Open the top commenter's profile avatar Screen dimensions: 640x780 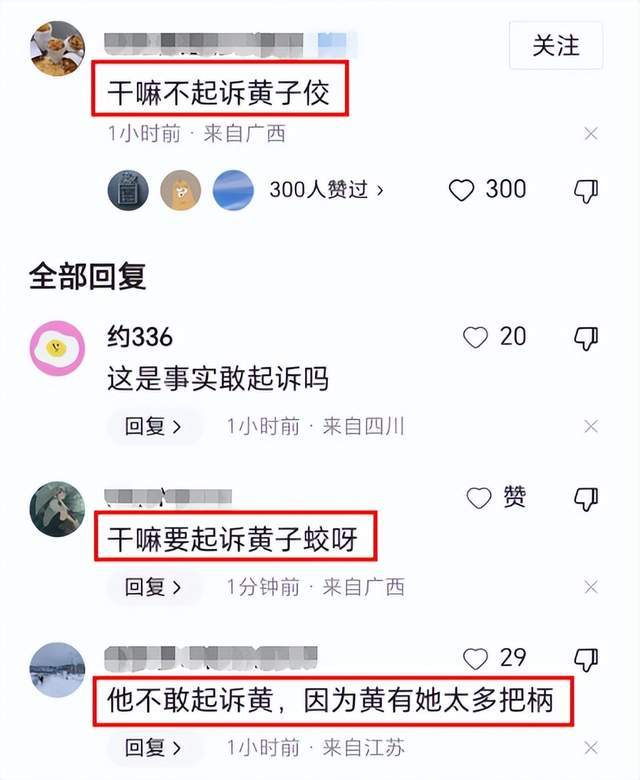click(57, 48)
